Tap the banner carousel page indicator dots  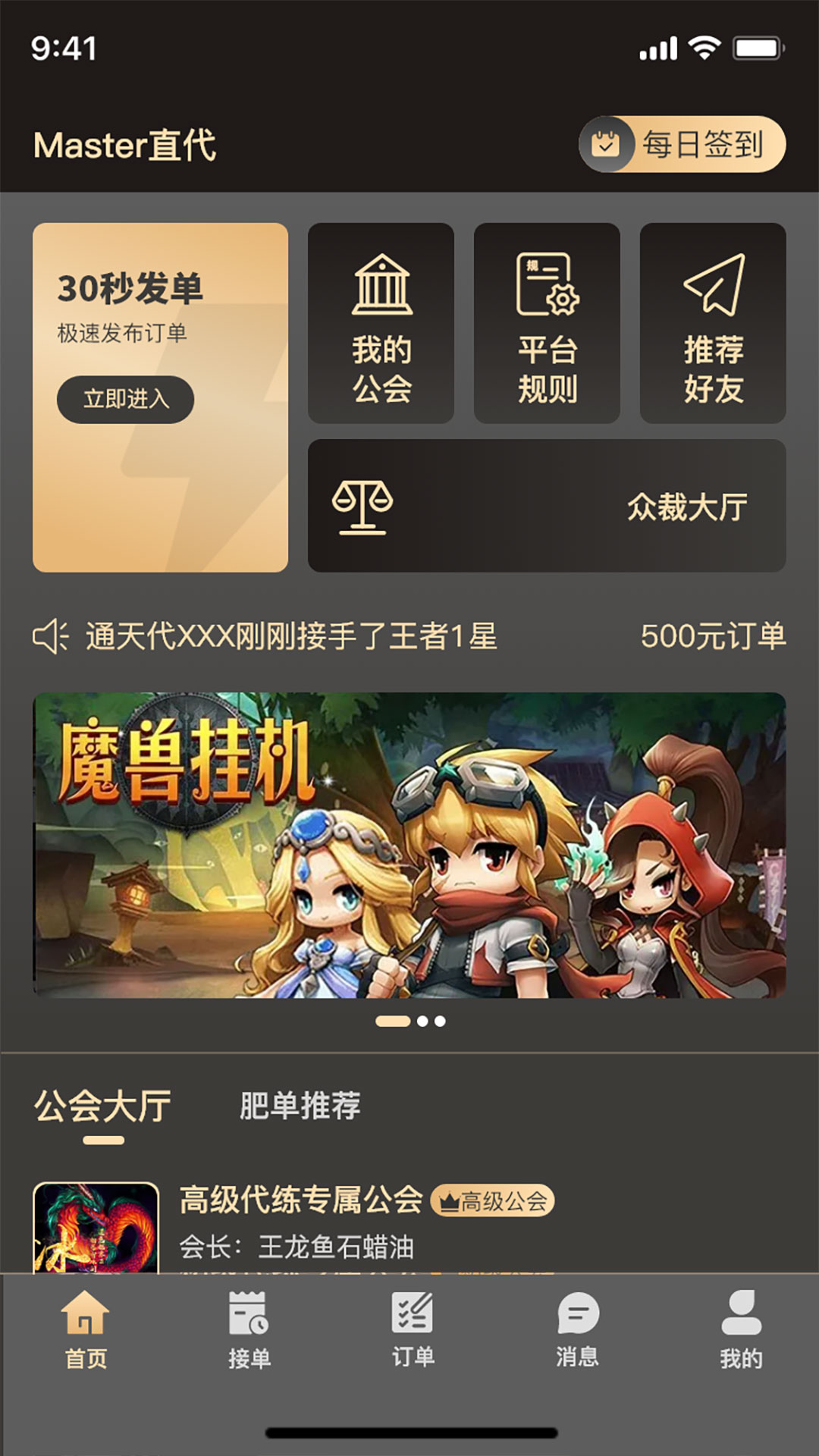click(x=410, y=1021)
